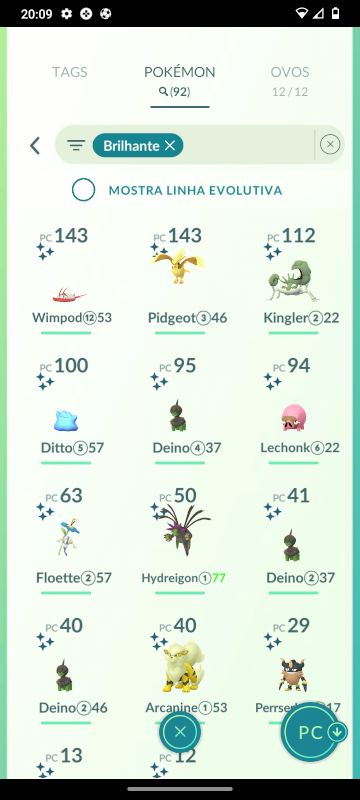Screen dimensions: 360x800
Task: Select the Kingler with PC 112
Action: [x=294, y=280]
